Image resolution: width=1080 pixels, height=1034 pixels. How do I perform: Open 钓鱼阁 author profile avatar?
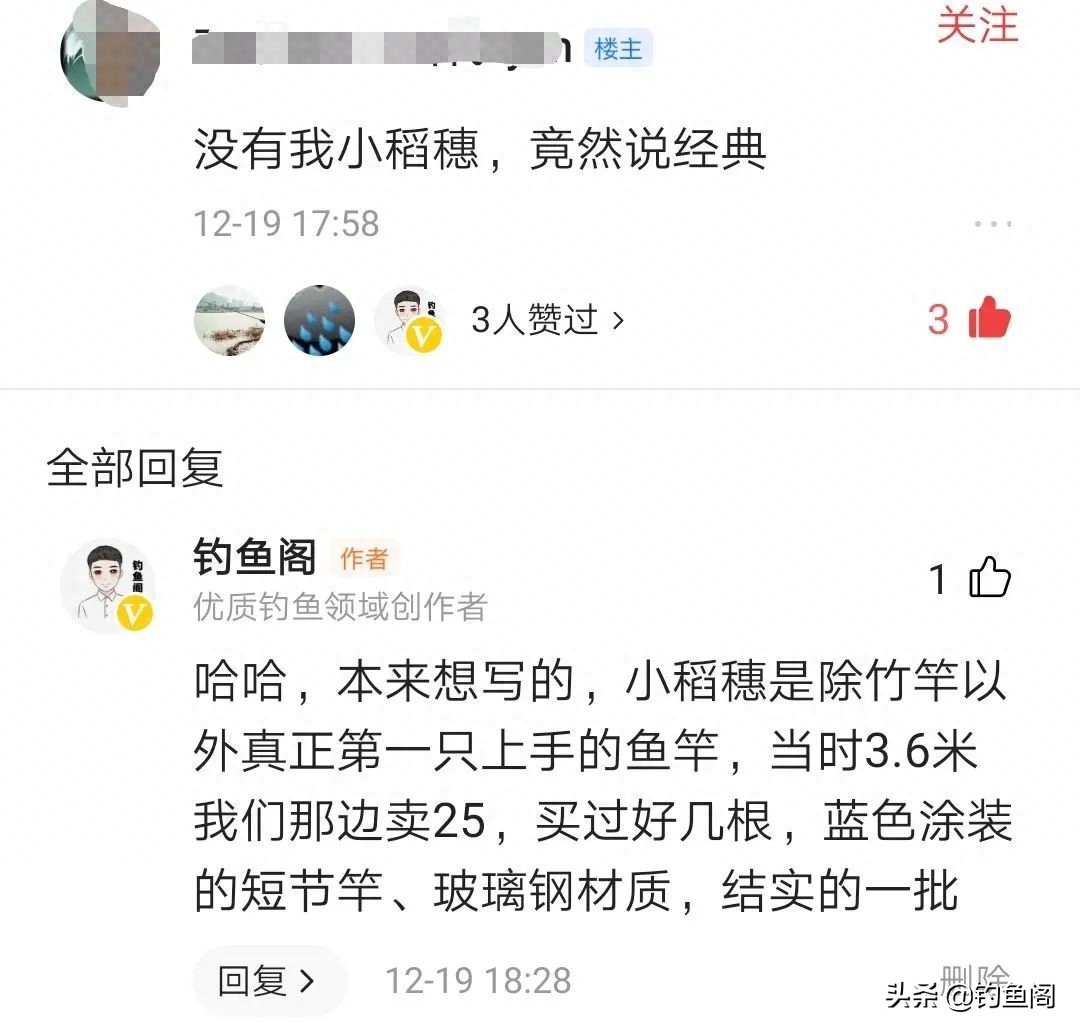pyautogui.click(x=108, y=586)
